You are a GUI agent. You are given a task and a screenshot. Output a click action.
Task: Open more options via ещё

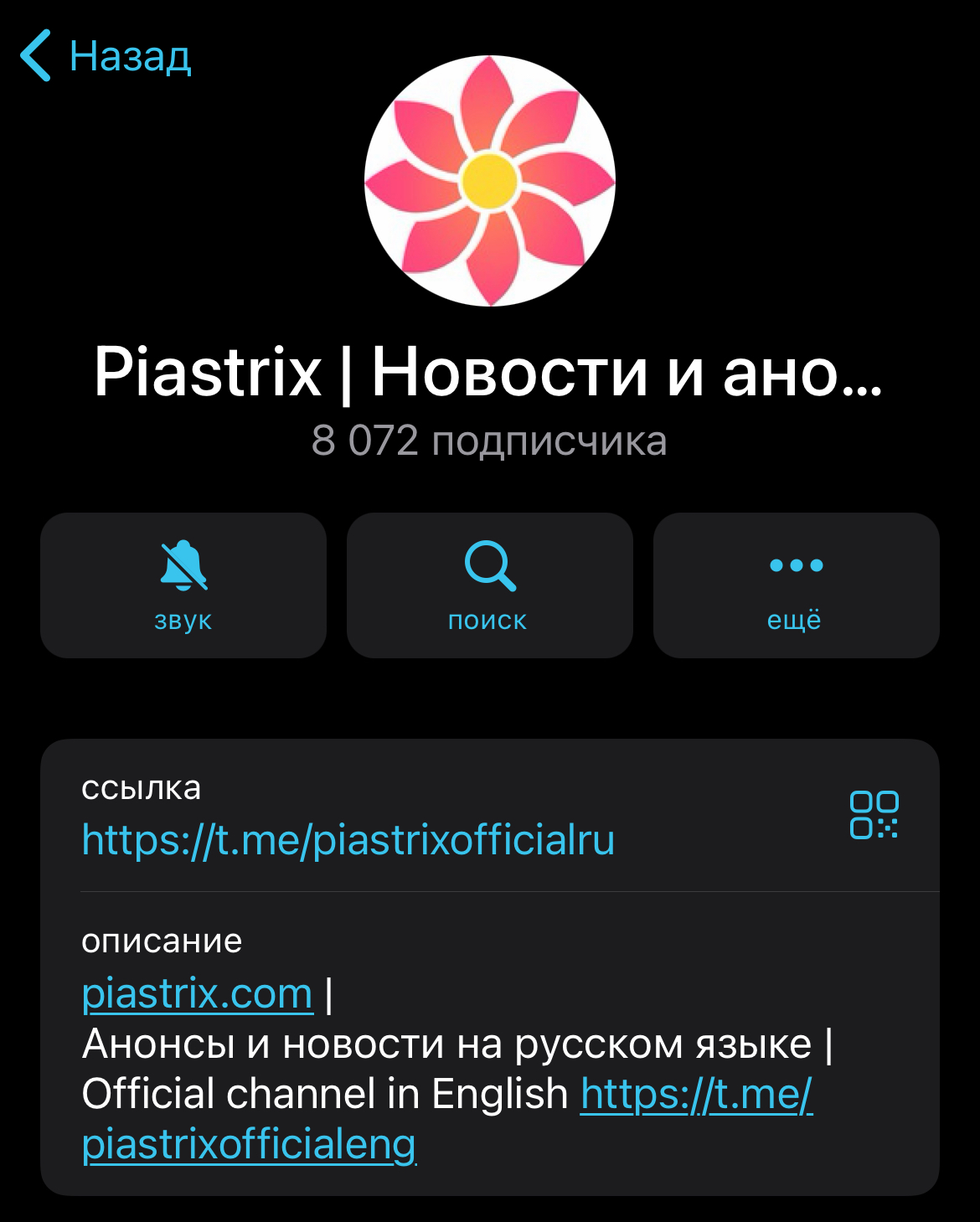[x=796, y=585]
